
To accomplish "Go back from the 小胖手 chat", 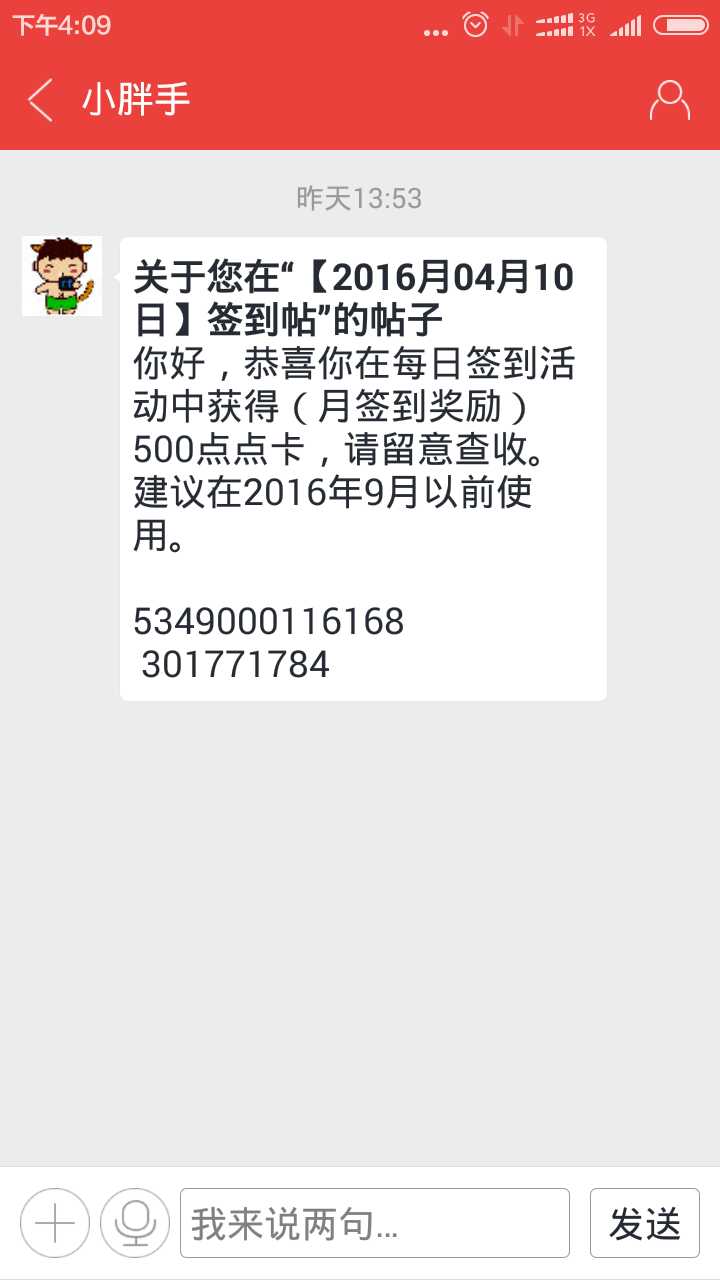I will (x=41, y=100).
